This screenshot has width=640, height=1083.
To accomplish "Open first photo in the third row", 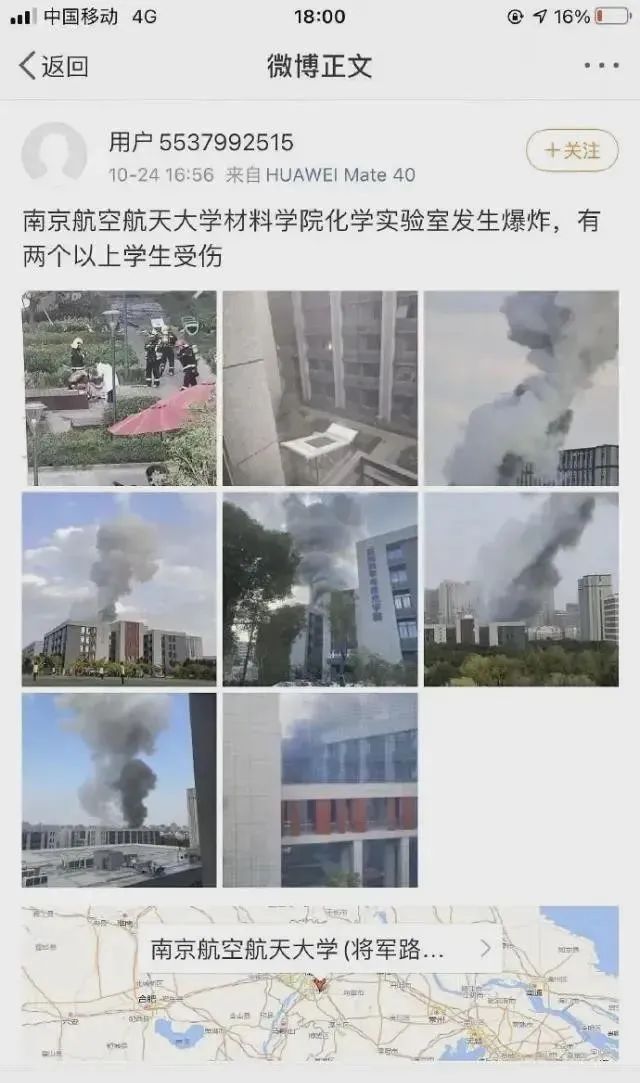I will point(119,790).
